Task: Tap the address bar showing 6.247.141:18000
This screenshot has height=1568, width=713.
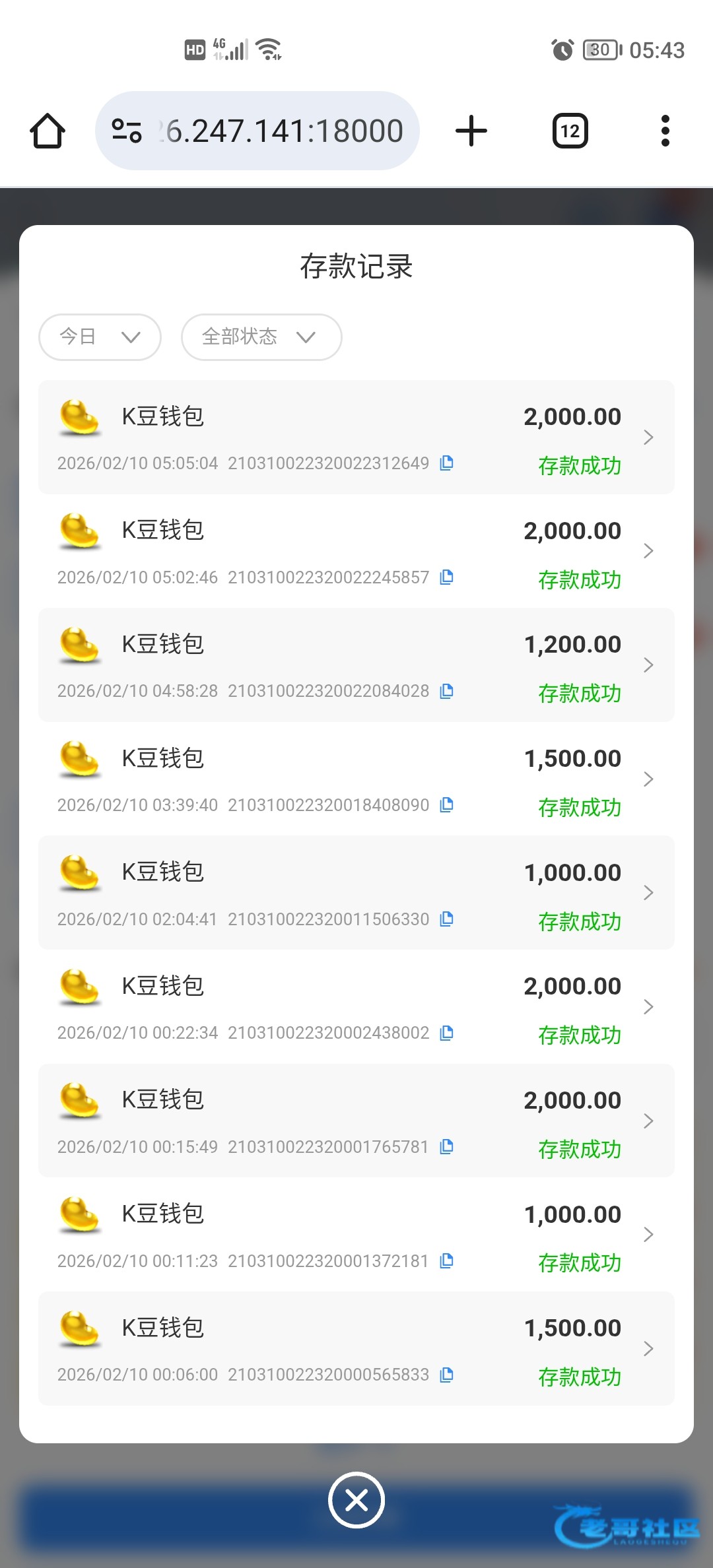Action: pyautogui.click(x=257, y=131)
